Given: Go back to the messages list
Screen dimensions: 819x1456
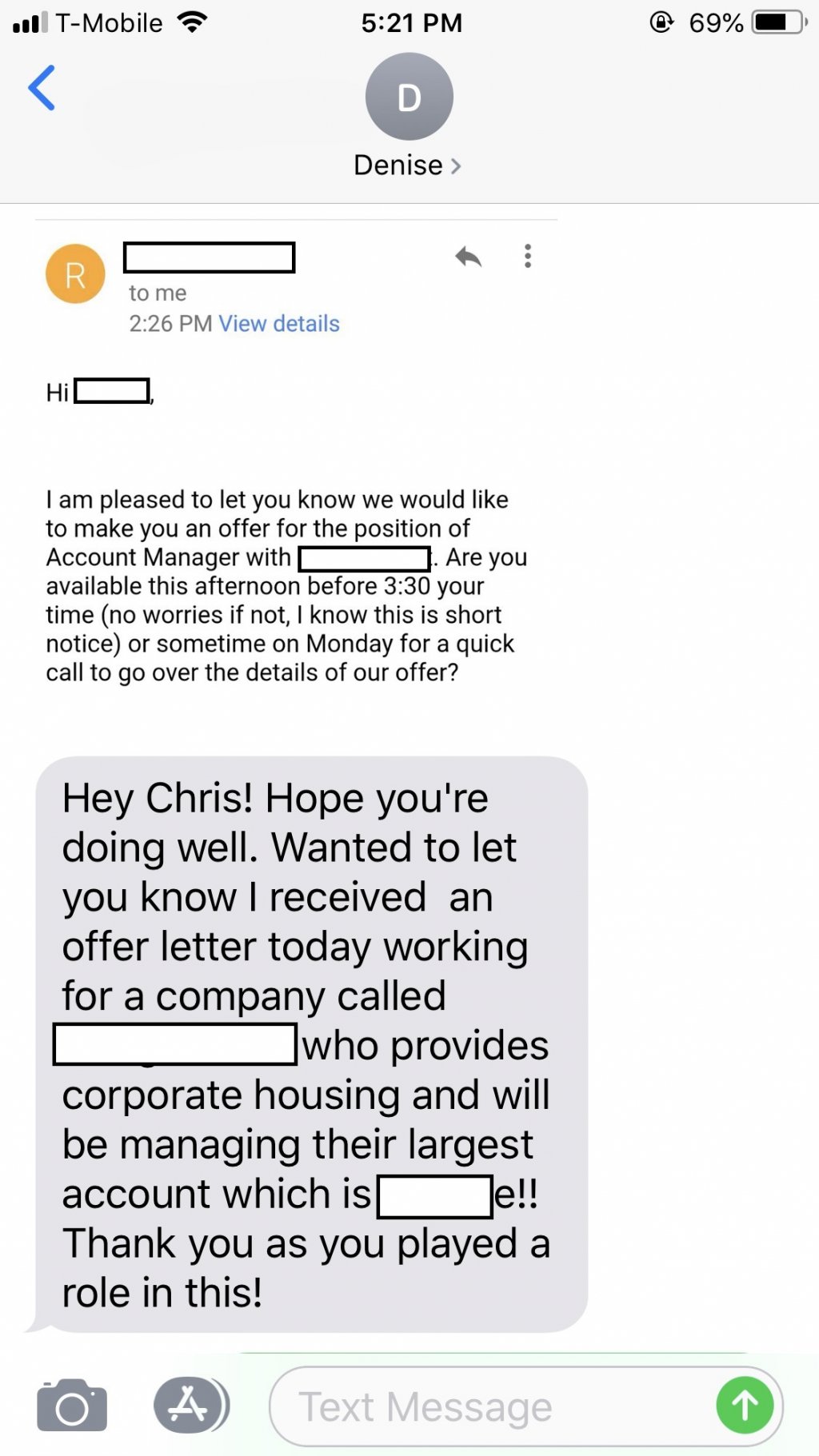Looking at the screenshot, I should (x=42, y=88).
